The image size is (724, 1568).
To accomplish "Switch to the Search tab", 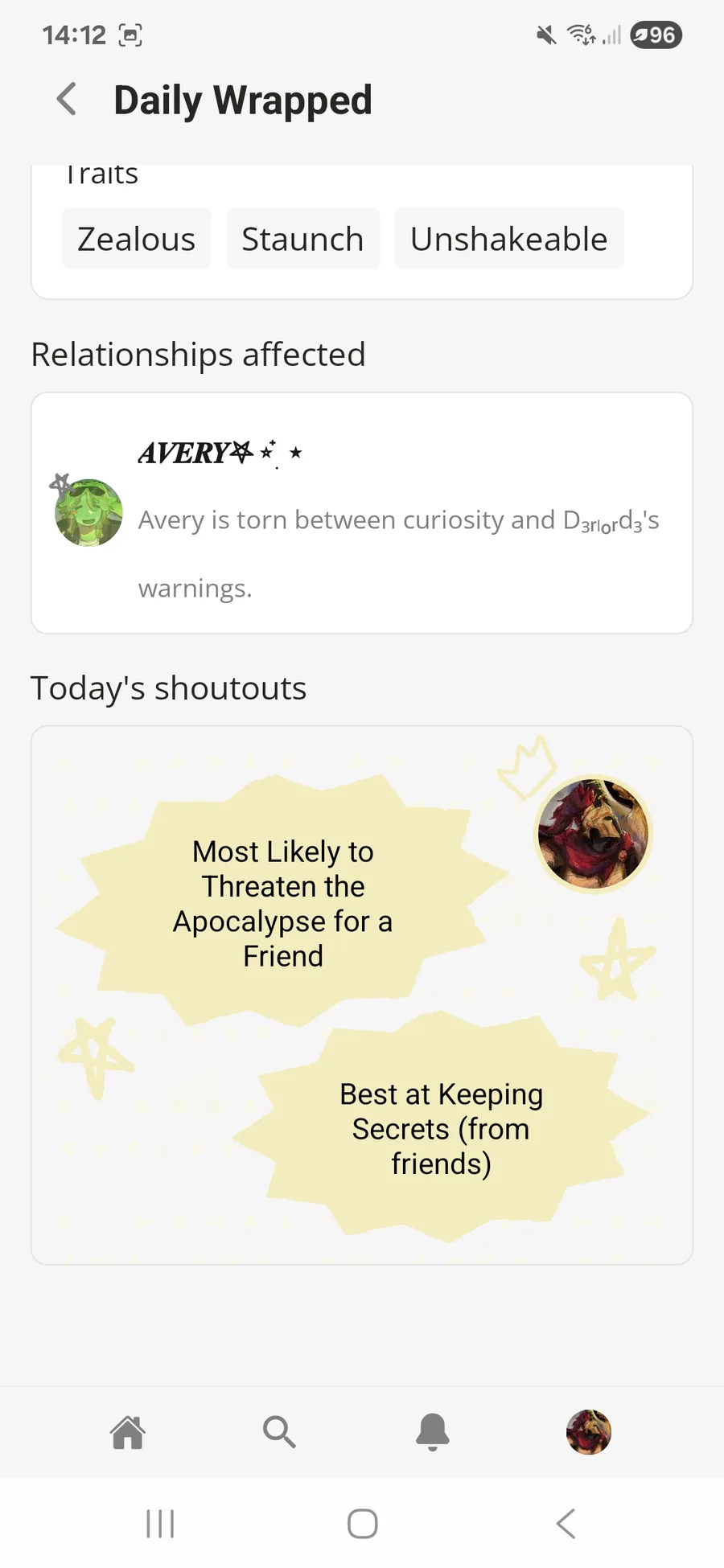I will [x=279, y=1432].
